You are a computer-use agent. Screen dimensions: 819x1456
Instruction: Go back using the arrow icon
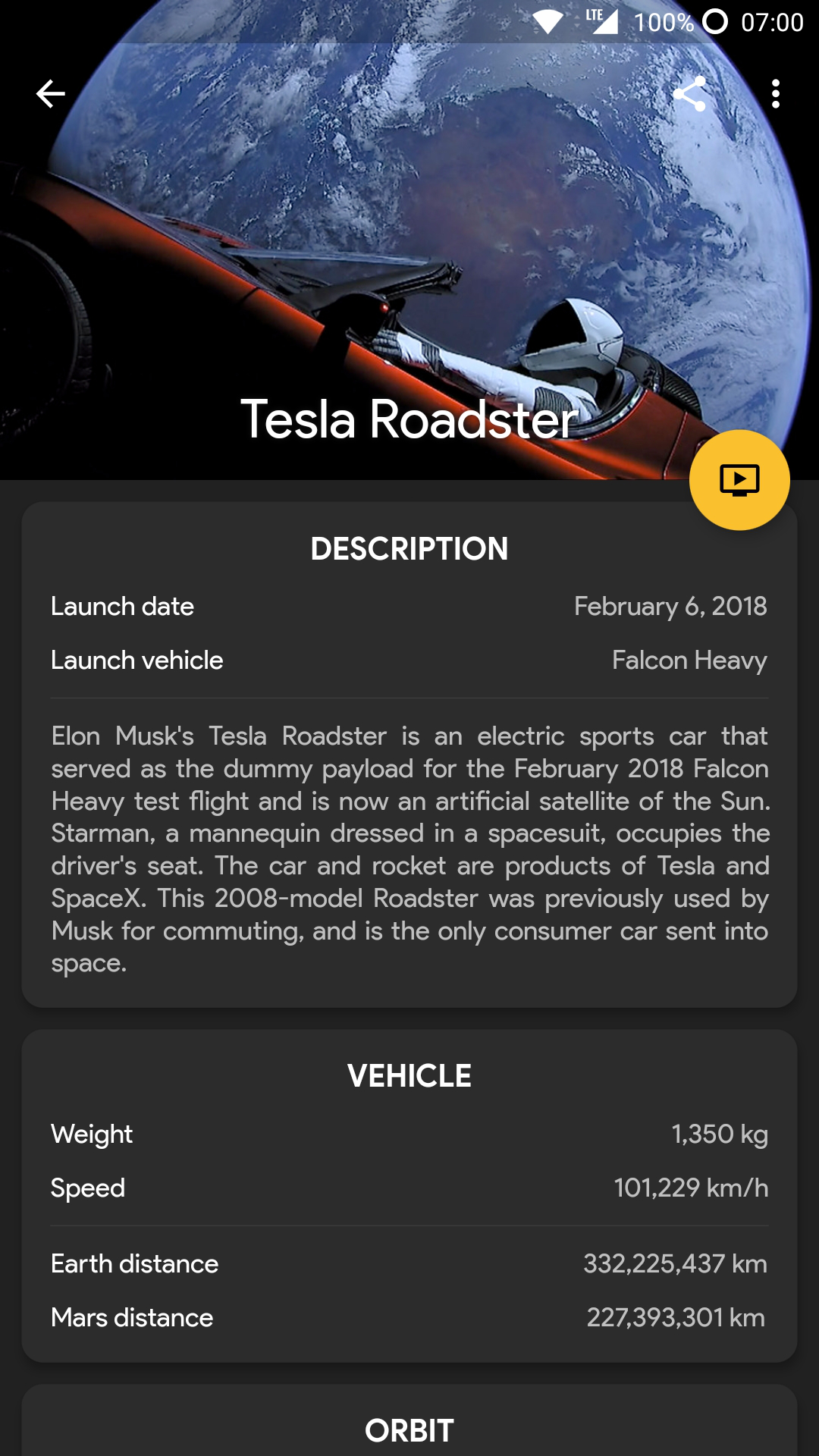(51, 94)
